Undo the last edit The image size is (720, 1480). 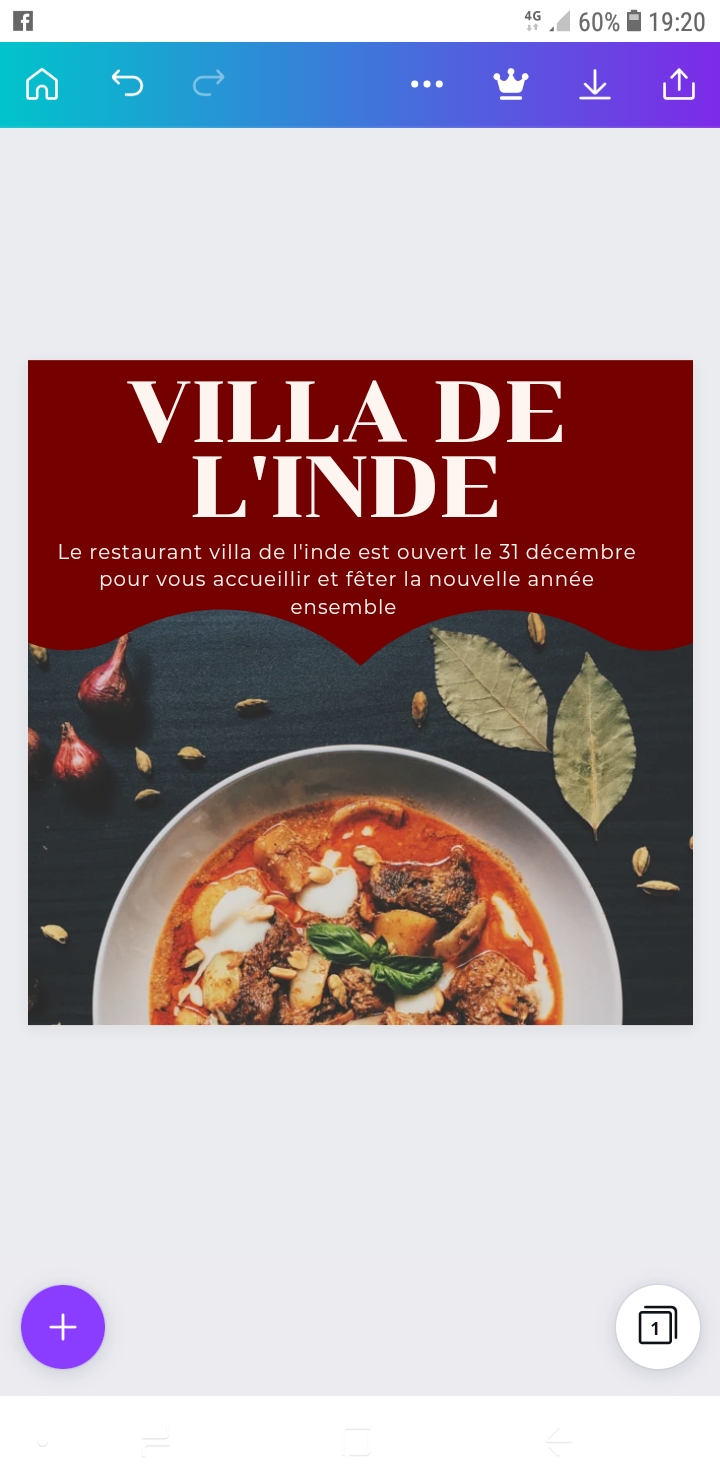[127, 85]
